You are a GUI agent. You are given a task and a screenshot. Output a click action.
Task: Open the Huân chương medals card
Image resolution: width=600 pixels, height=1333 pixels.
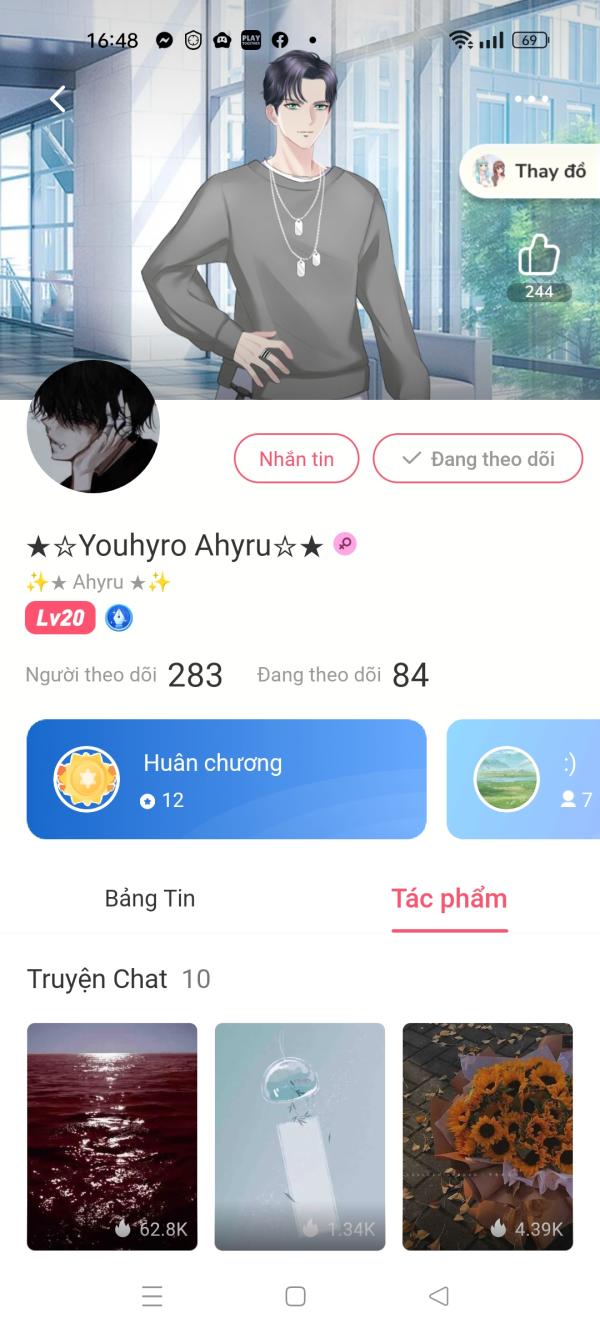coord(226,779)
